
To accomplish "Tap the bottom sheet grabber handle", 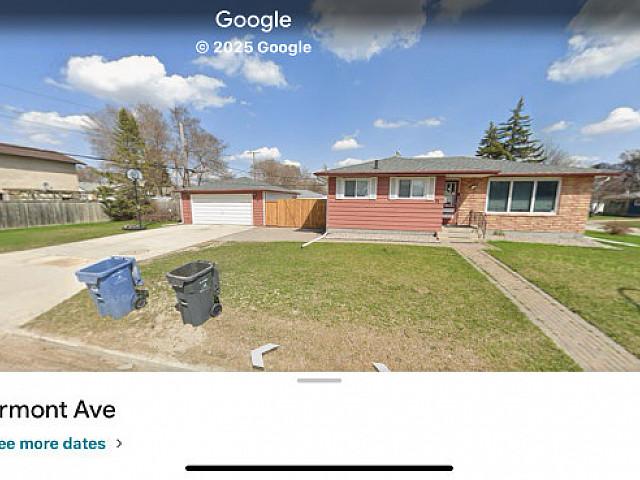I will 319,380.
